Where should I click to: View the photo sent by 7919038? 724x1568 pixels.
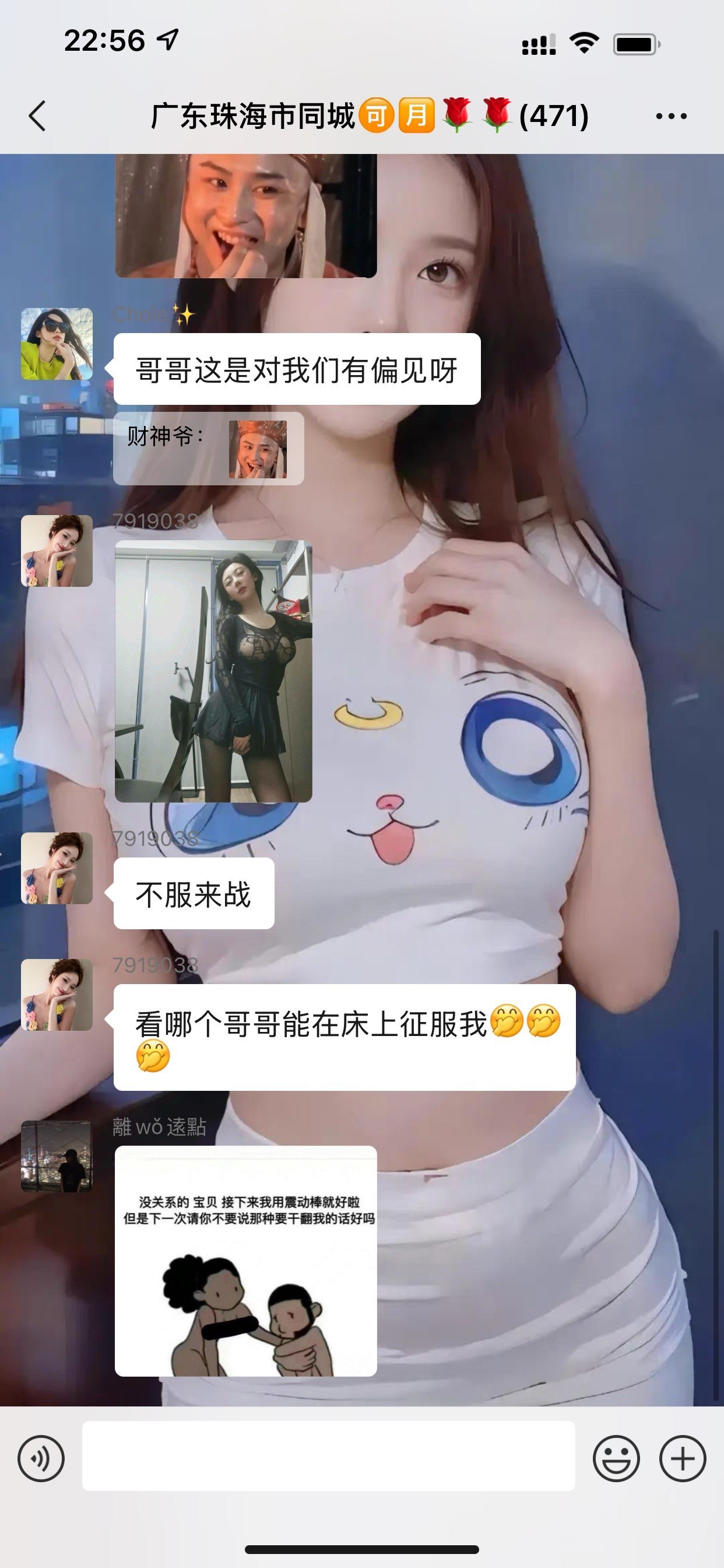[x=213, y=671]
